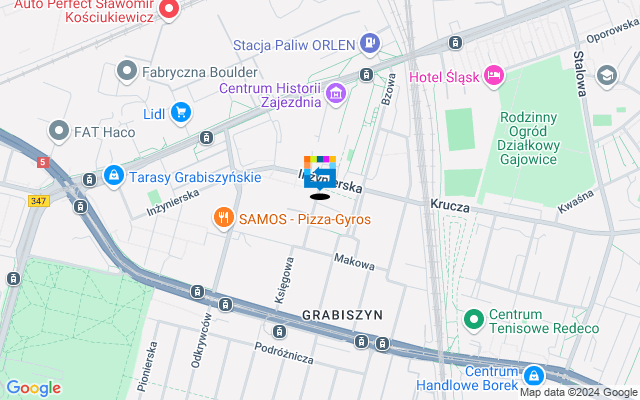Tap the colorful custom marker on Inżynierska
Image resolution: width=640 pixels, height=400 pixels.
point(320,172)
